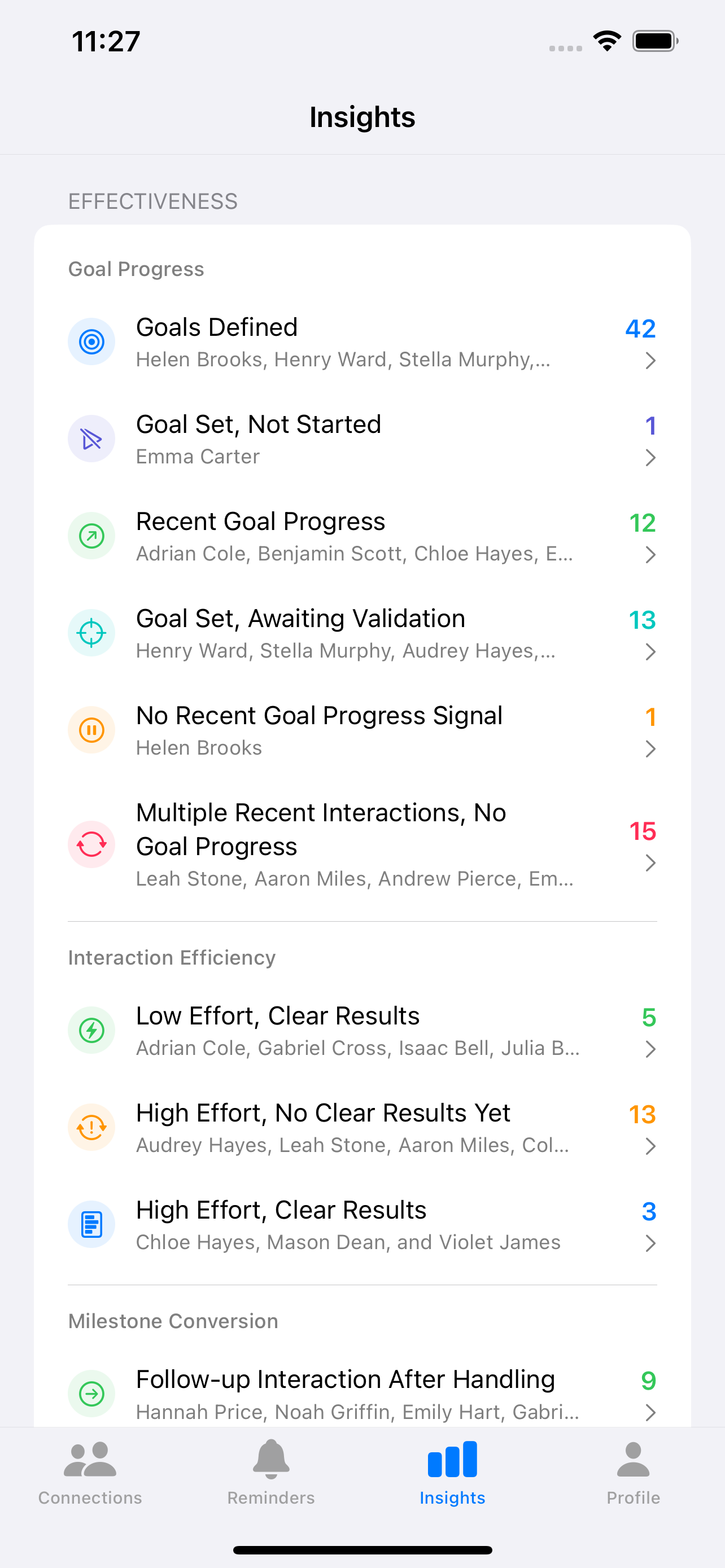Tap the crosshair icon for Goal Set, Awaiting Validation
The height and width of the screenshot is (1568, 725).
click(x=92, y=633)
